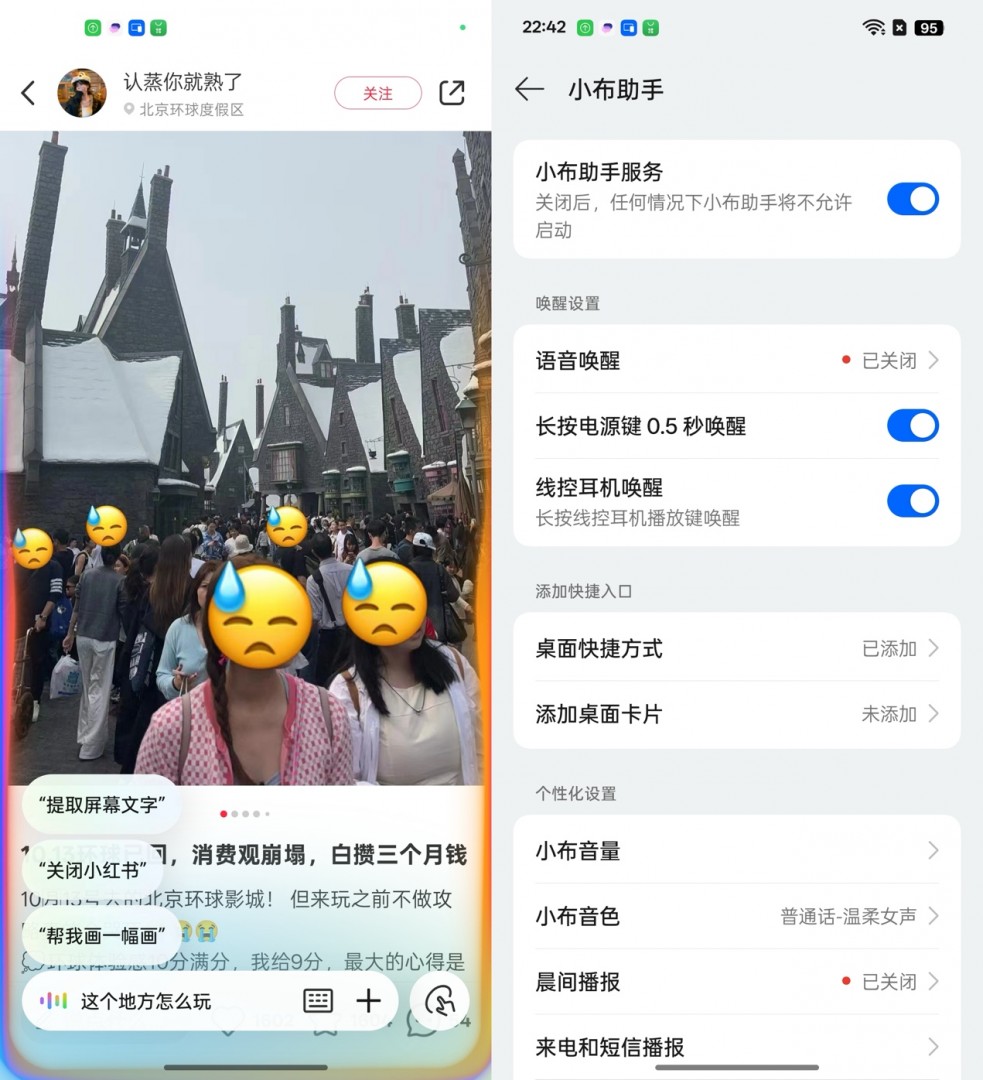Tap the plus icon in the assistant bar
Image resolution: width=983 pixels, height=1080 pixels.
pos(369,1001)
